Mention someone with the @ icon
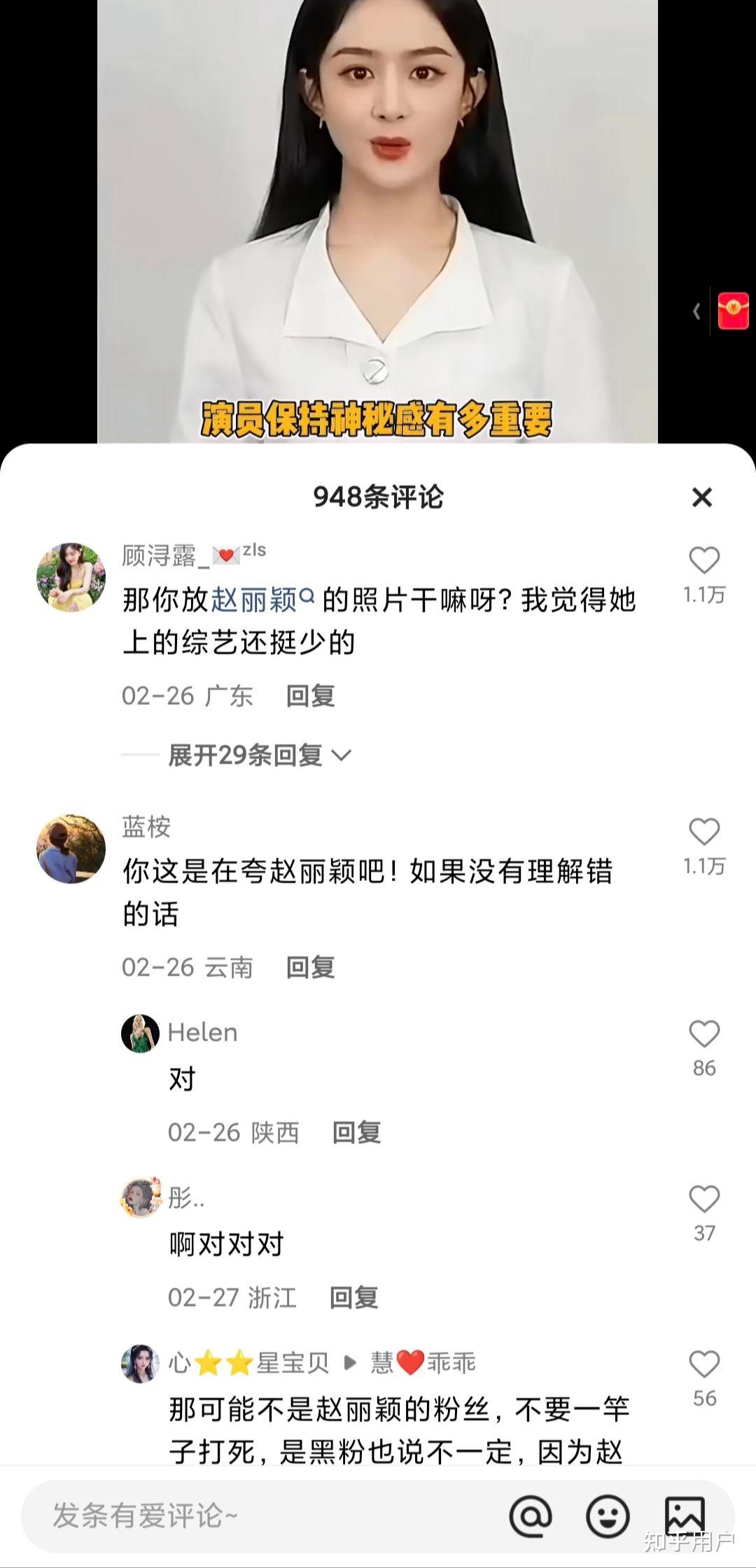756x1568 pixels. [531, 1516]
